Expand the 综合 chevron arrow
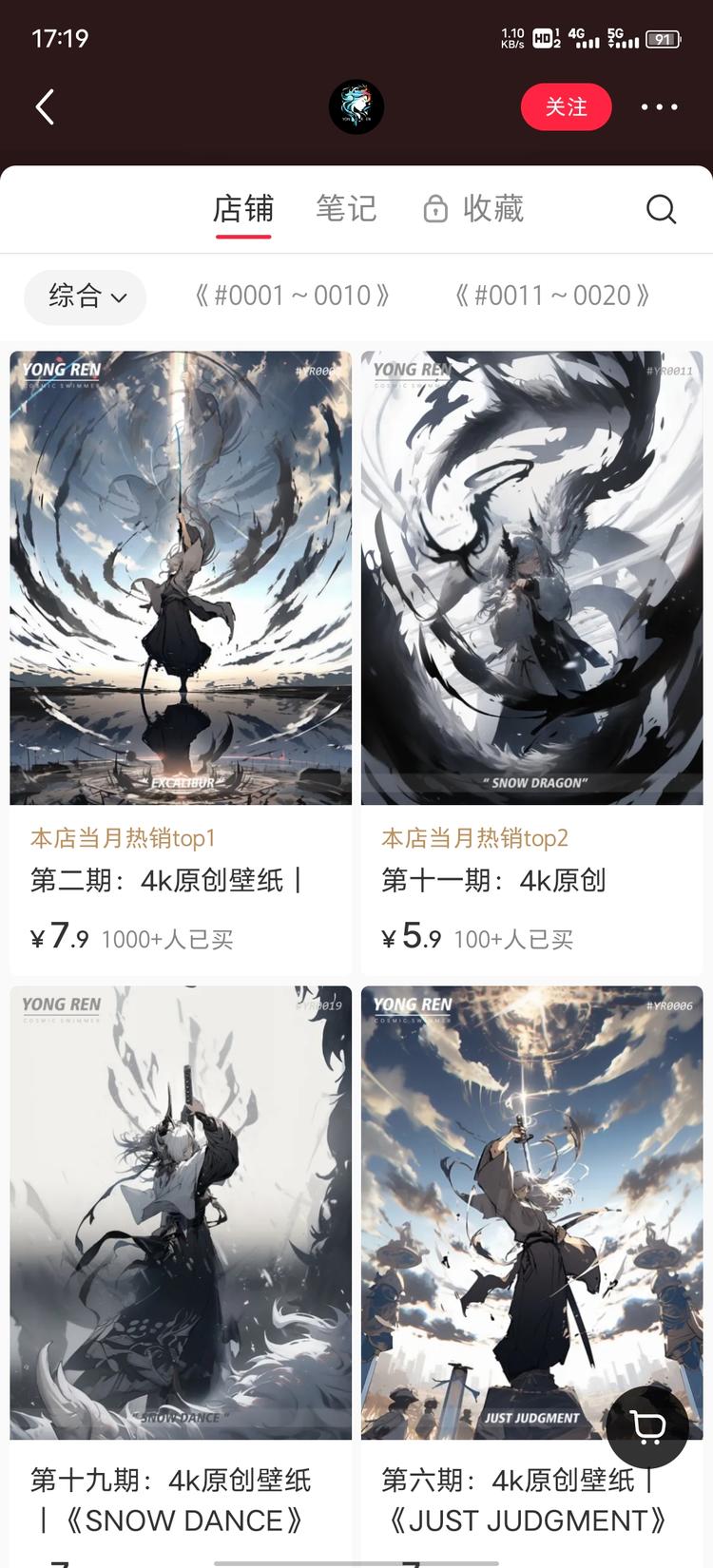Image resolution: width=713 pixels, height=1568 pixels. pyautogui.click(x=120, y=297)
